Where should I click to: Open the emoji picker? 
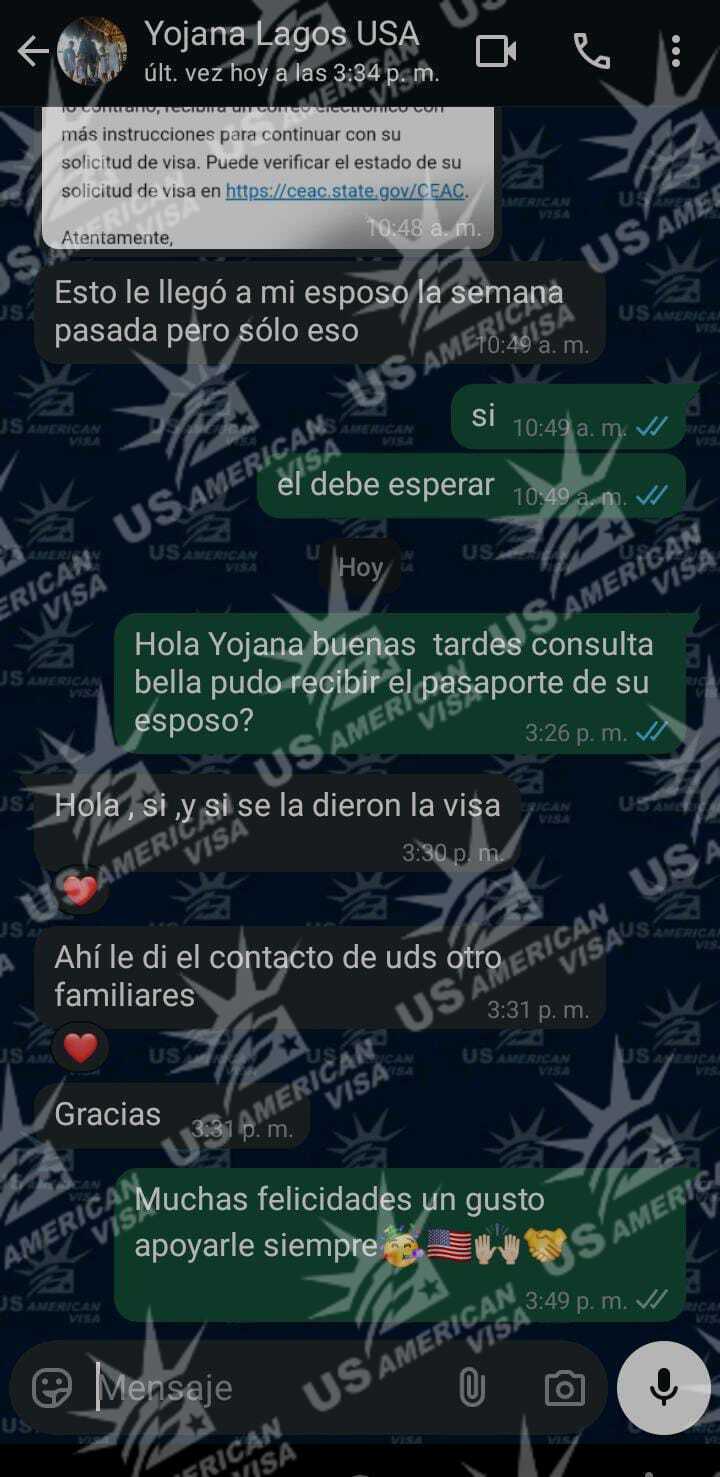coord(52,1388)
